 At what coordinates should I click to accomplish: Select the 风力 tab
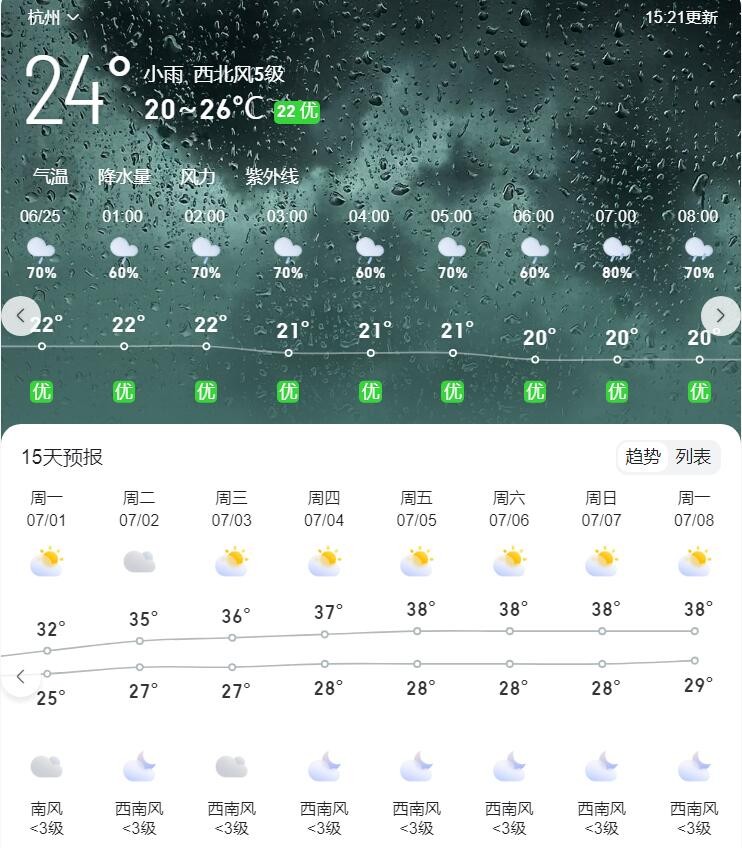click(x=198, y=177)
